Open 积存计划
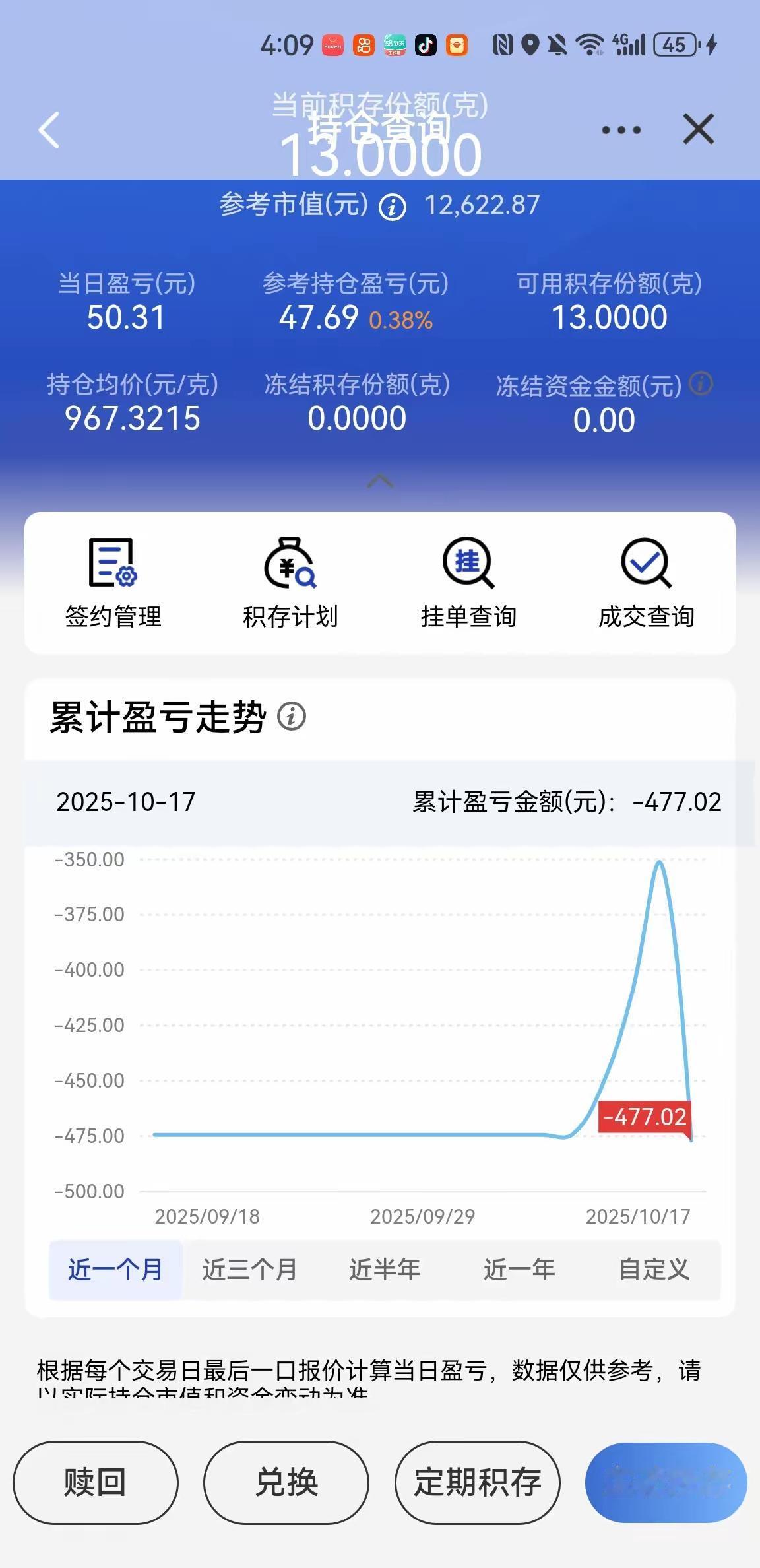This screenshot has width=760, height=1568. (290, 582)
